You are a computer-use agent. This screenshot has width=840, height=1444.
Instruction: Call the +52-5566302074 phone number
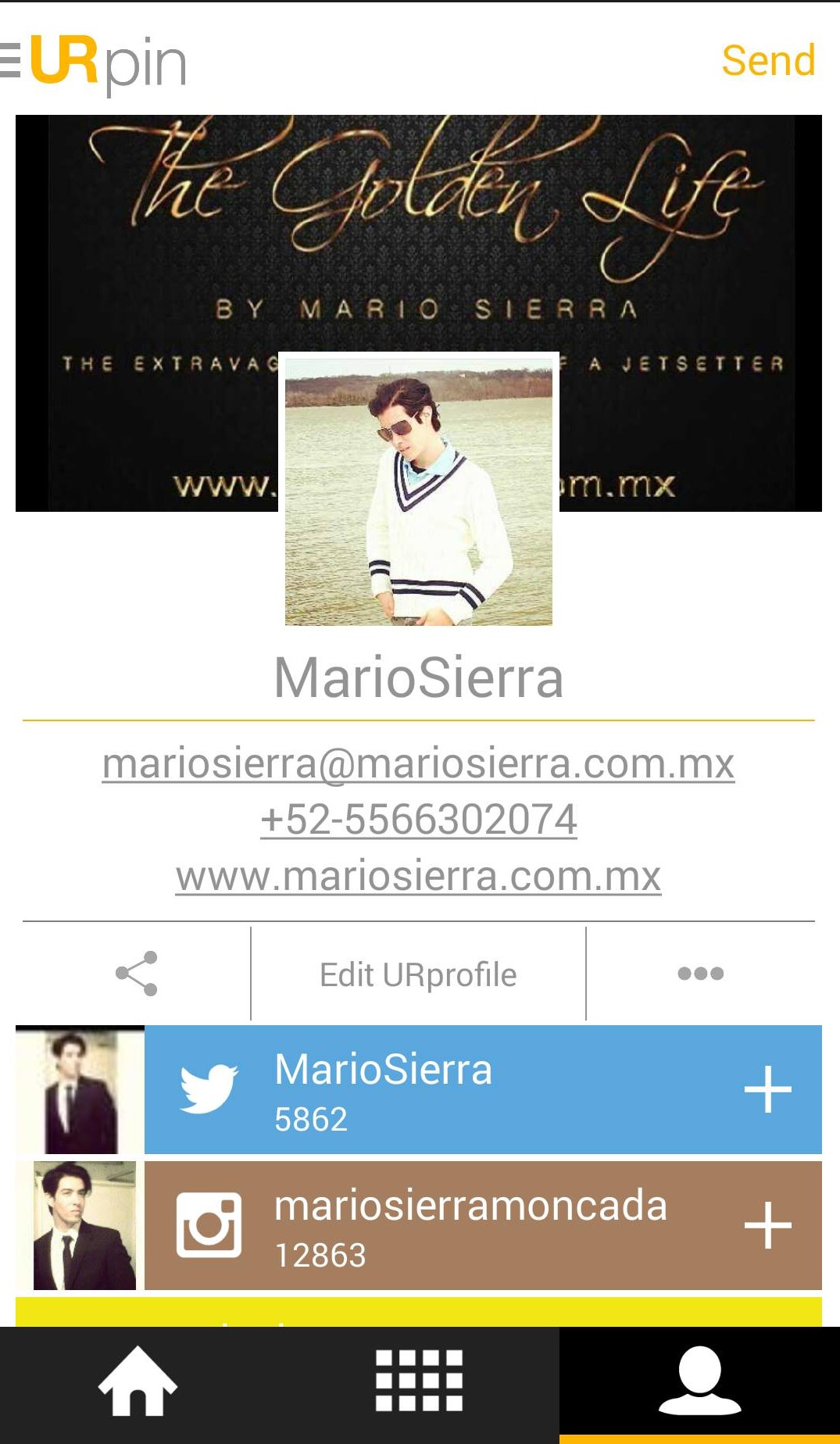(418, 820)
